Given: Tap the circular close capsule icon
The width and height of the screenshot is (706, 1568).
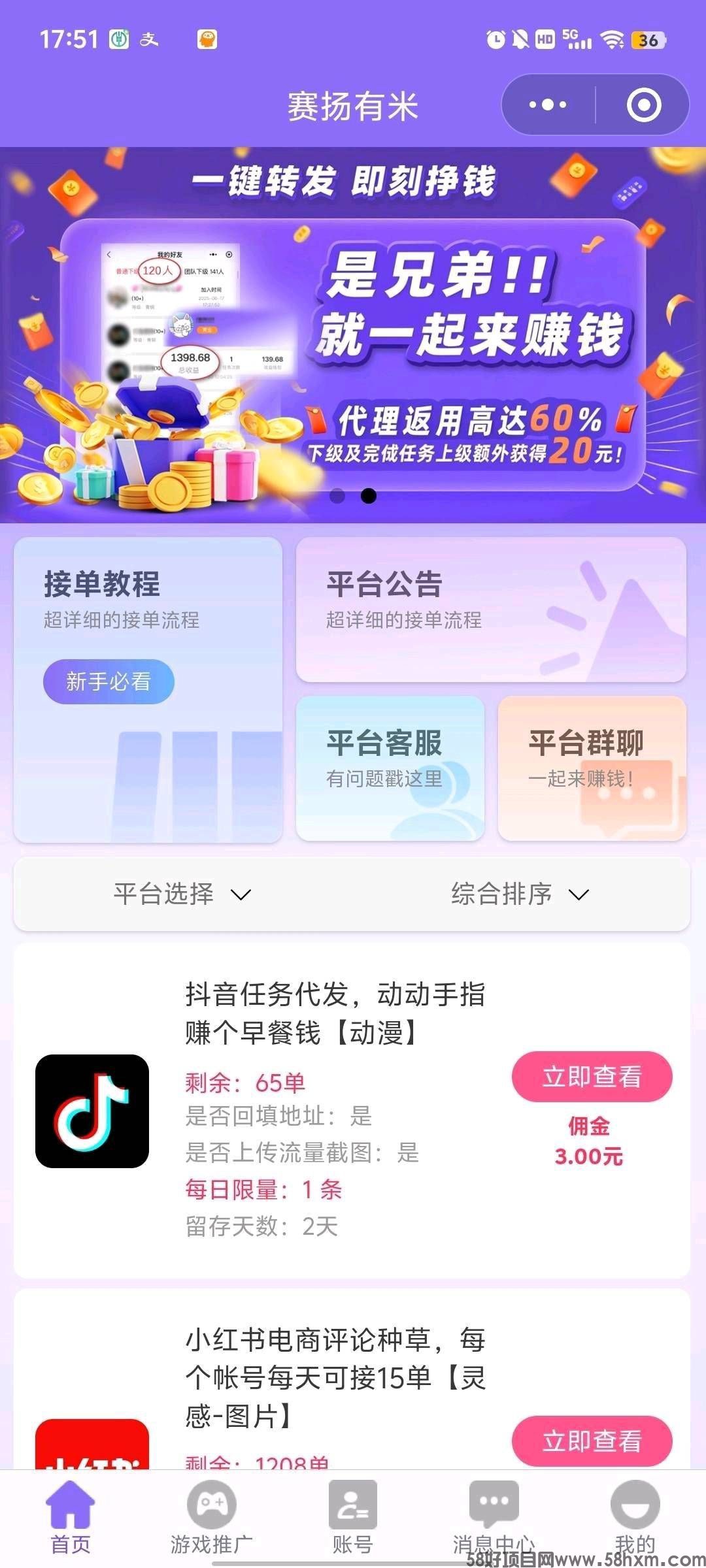Looking at the screenshot, I should 641,103.
